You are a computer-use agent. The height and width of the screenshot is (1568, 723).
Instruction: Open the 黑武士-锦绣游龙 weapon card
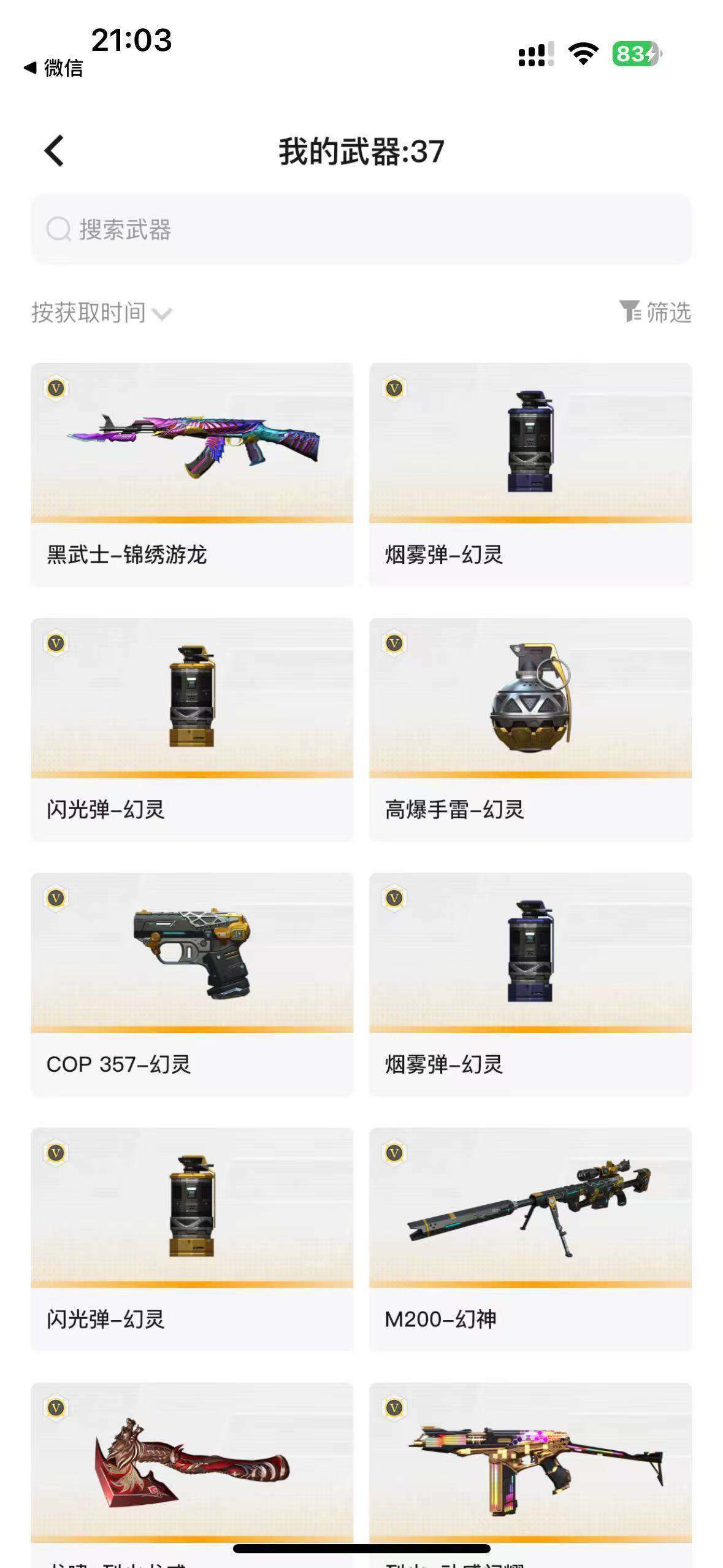(x=192, y=474)
